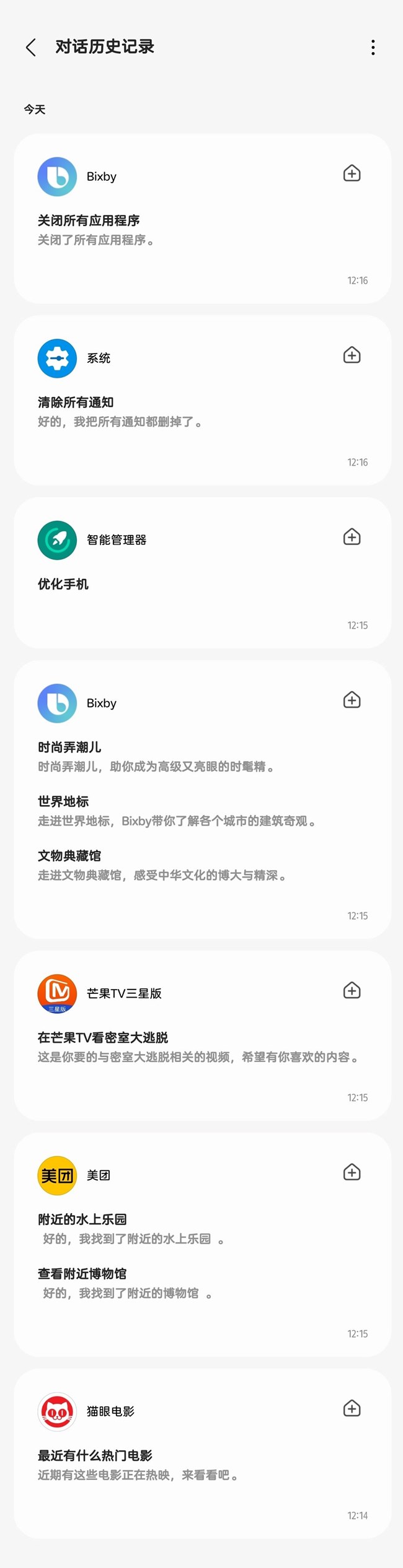Open the 最近有什么热门电影 conversation
This screenshot has width=403, height=1568.
(95, 1456)
